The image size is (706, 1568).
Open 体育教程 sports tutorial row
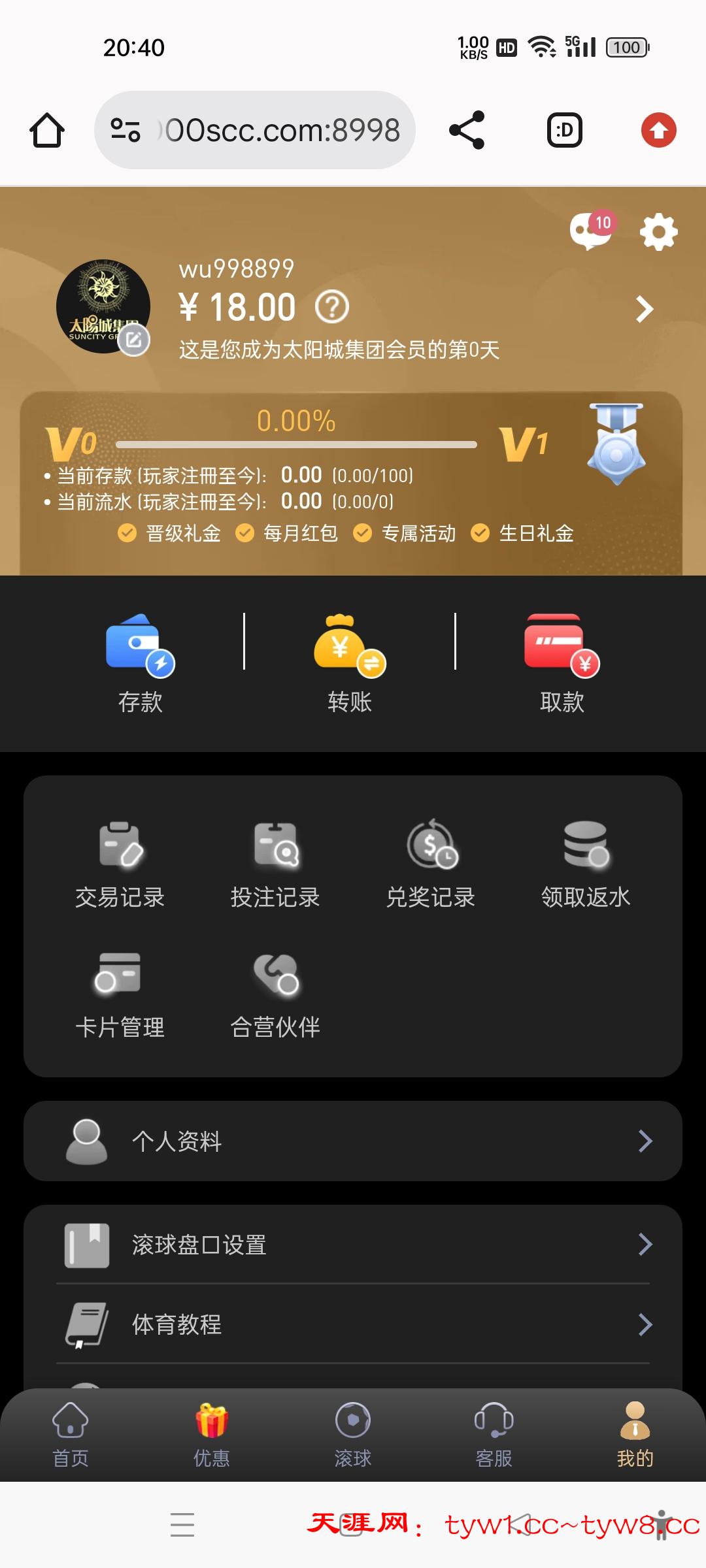(353, 1324)
